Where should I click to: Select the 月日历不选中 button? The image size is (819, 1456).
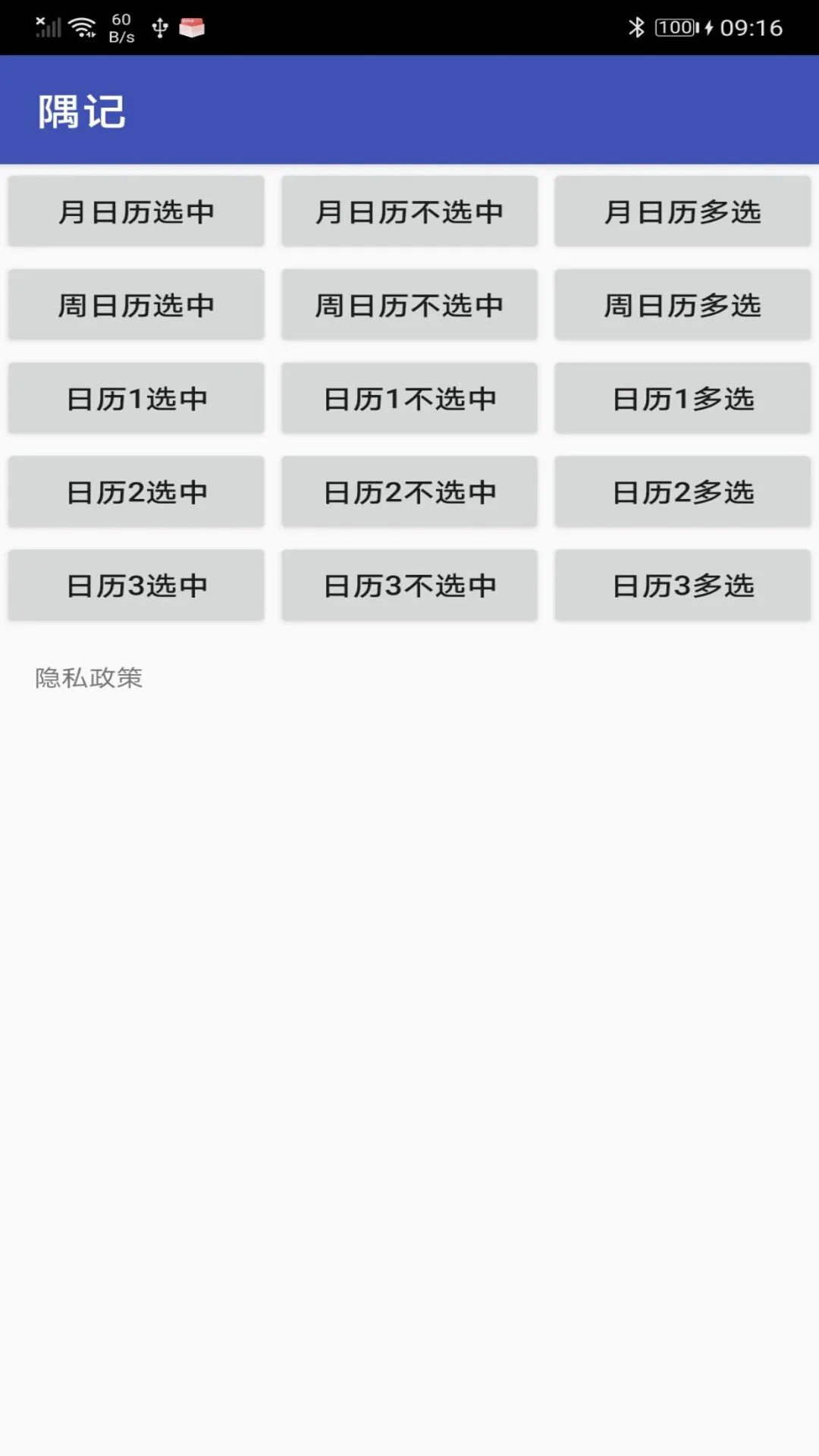(x=409, y=212)
